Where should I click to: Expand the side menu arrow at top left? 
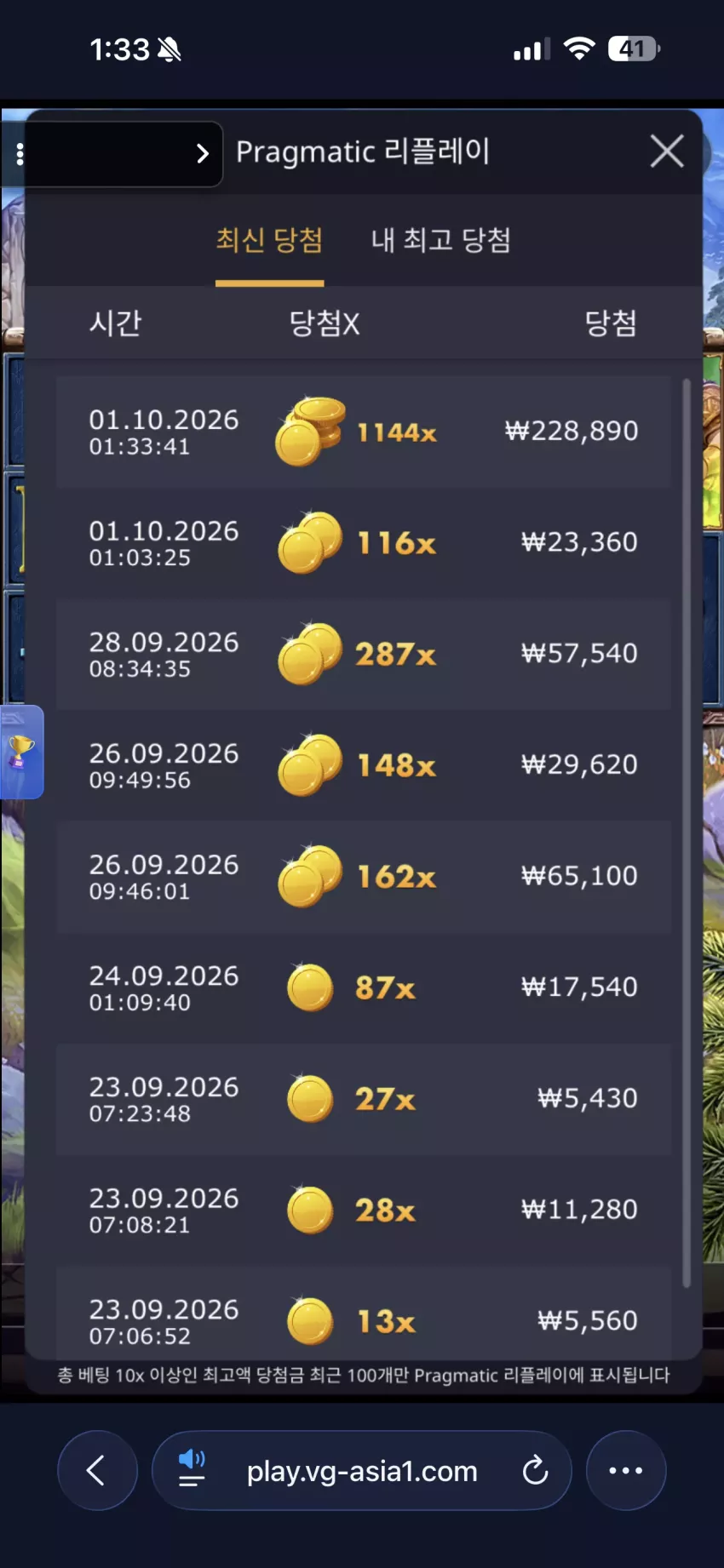202,153
